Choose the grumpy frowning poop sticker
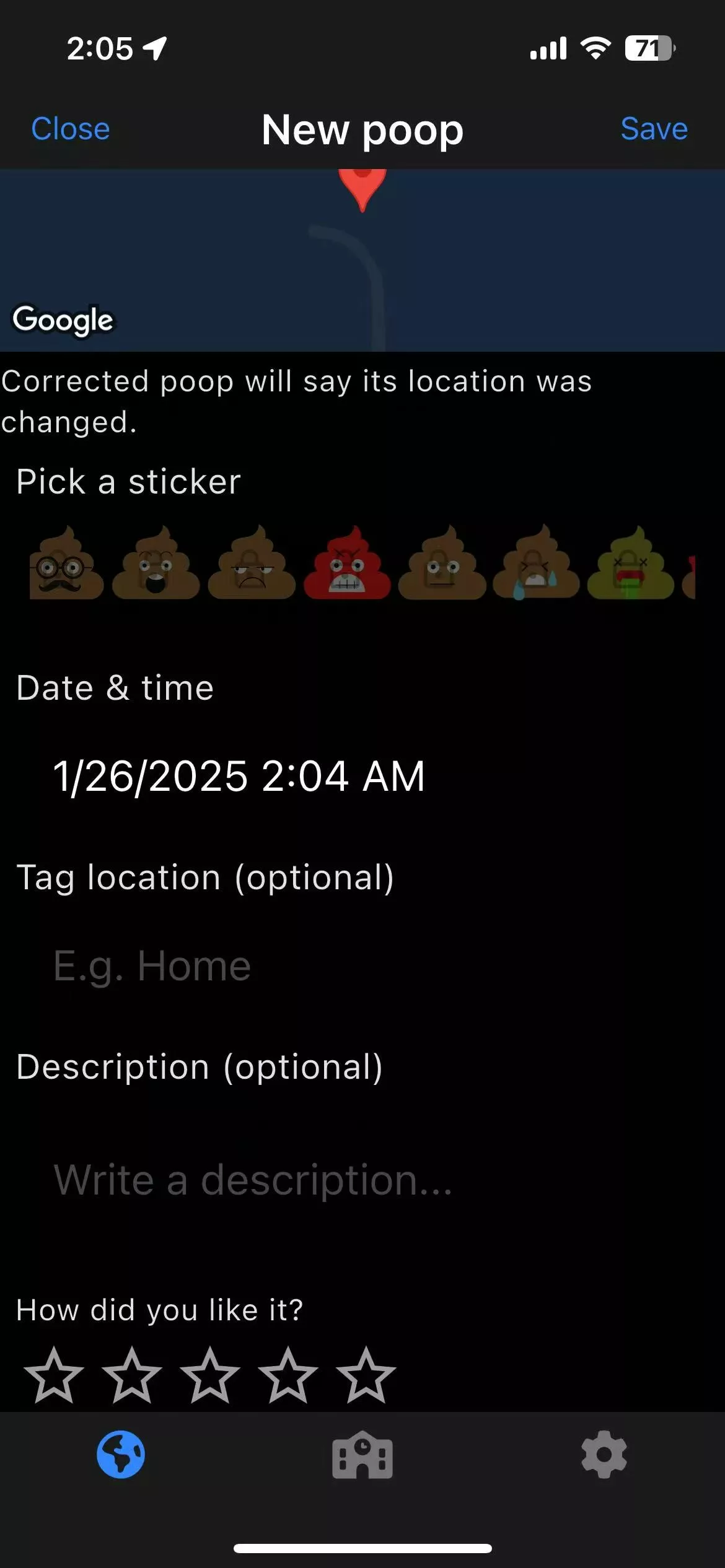The height and width of the screenshot is (1568, 725). tap(252, 564)
